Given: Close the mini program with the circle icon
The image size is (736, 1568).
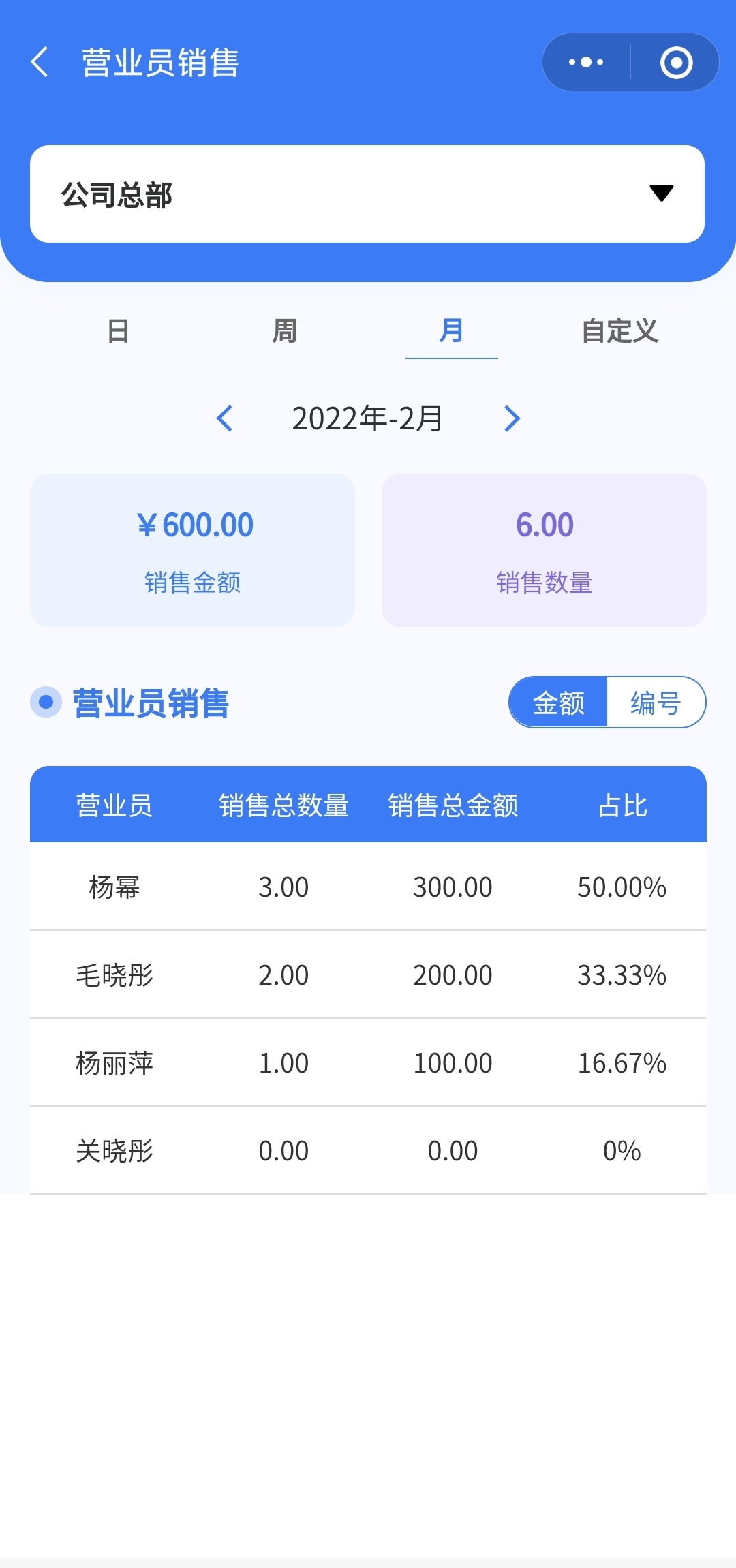Looking at the screenshot, I should [676, 62].
